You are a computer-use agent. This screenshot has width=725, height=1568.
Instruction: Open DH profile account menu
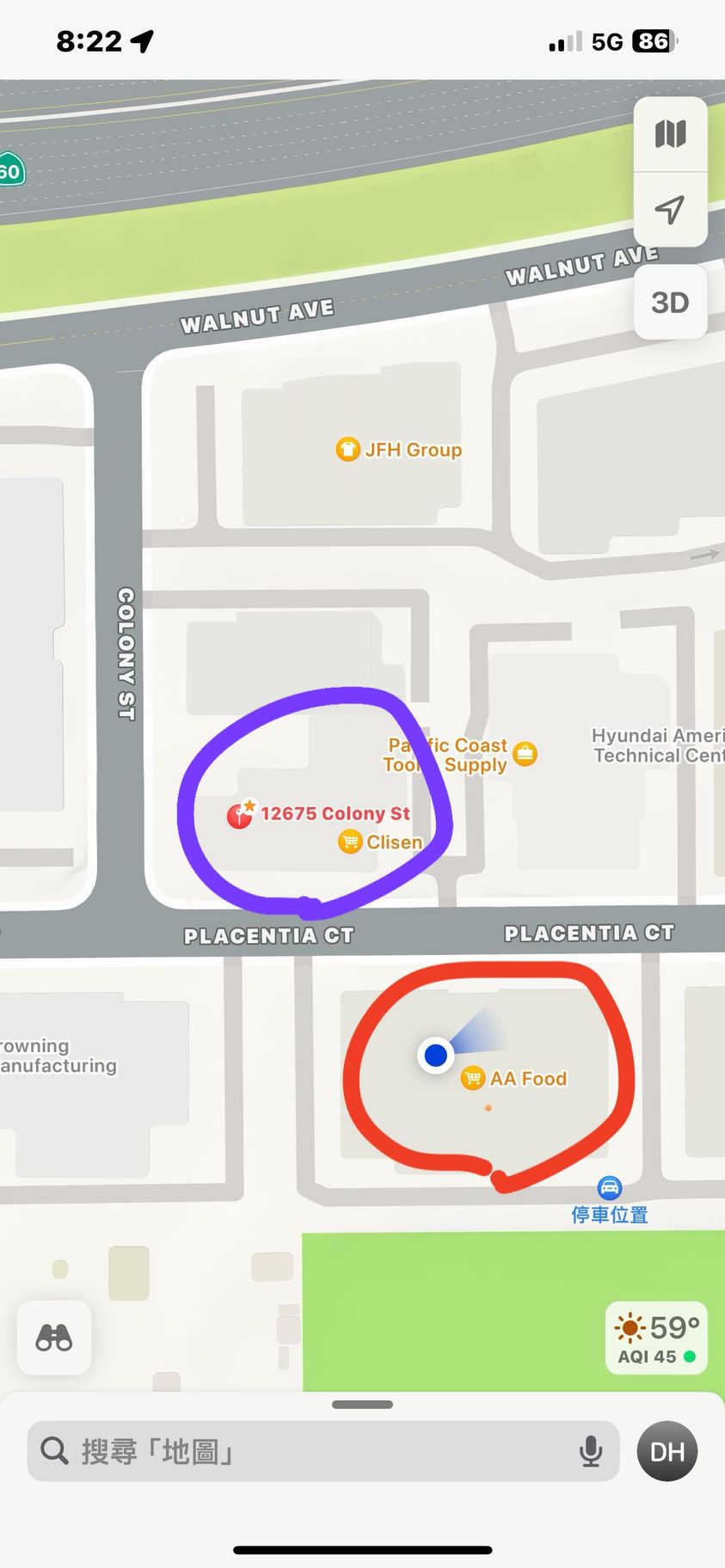667,1451
